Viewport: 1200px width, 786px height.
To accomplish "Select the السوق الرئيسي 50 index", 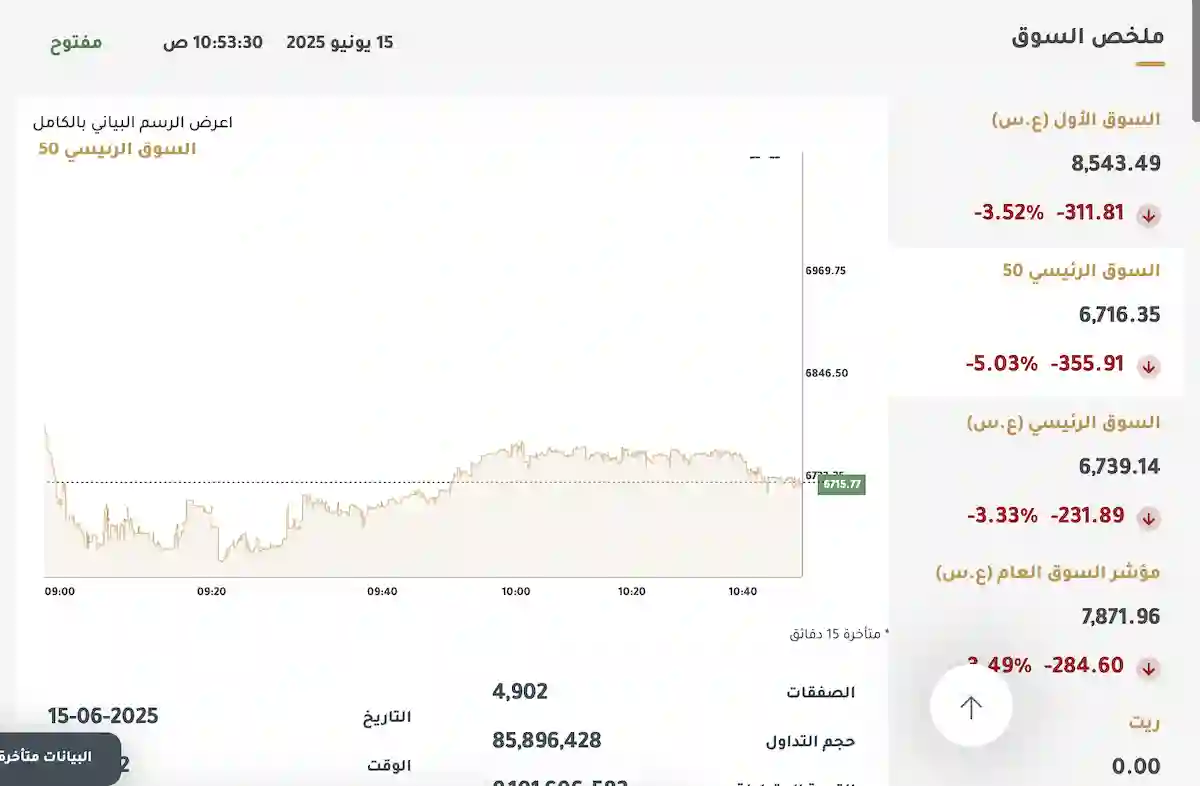I will (1081, 271).
